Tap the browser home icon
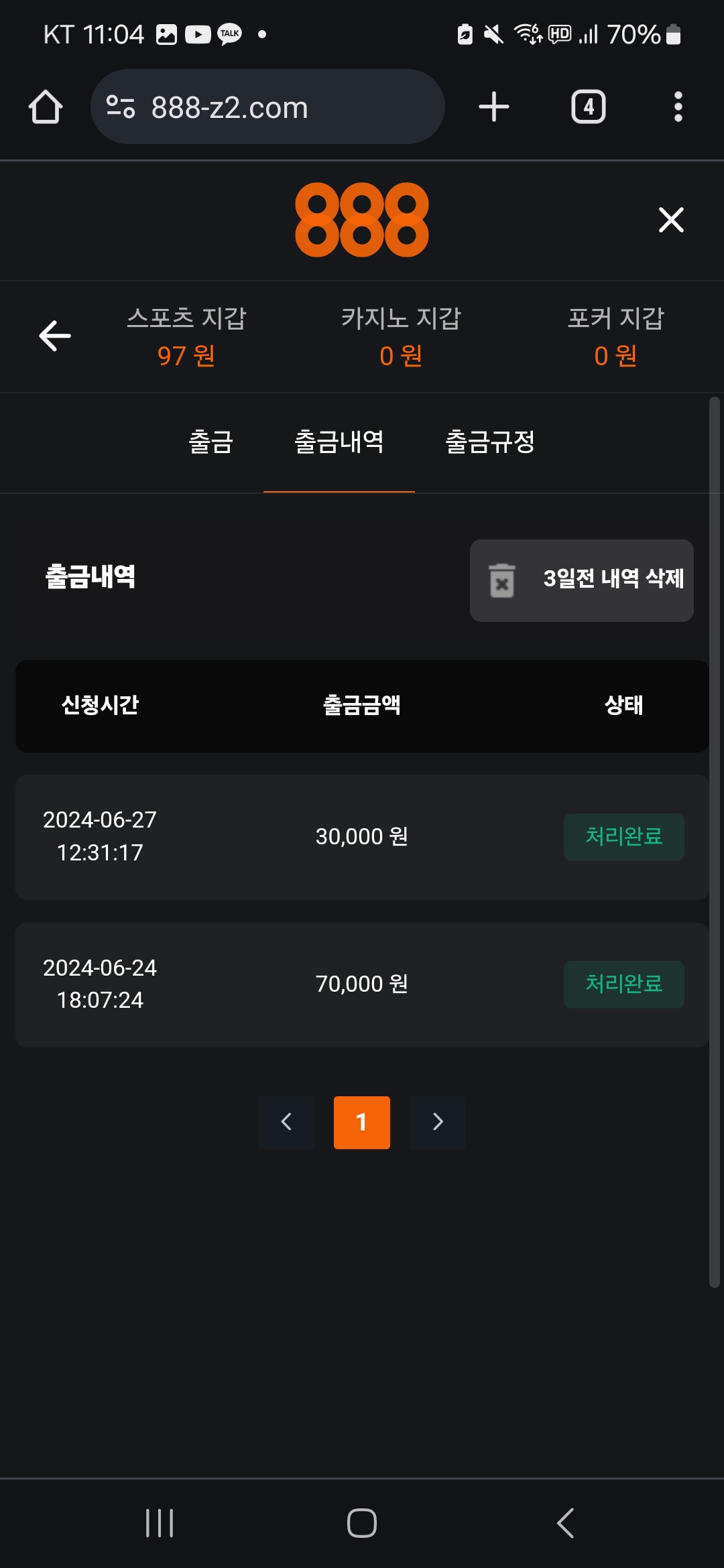This screenshot has height=1568, width=724. [46, 107]
